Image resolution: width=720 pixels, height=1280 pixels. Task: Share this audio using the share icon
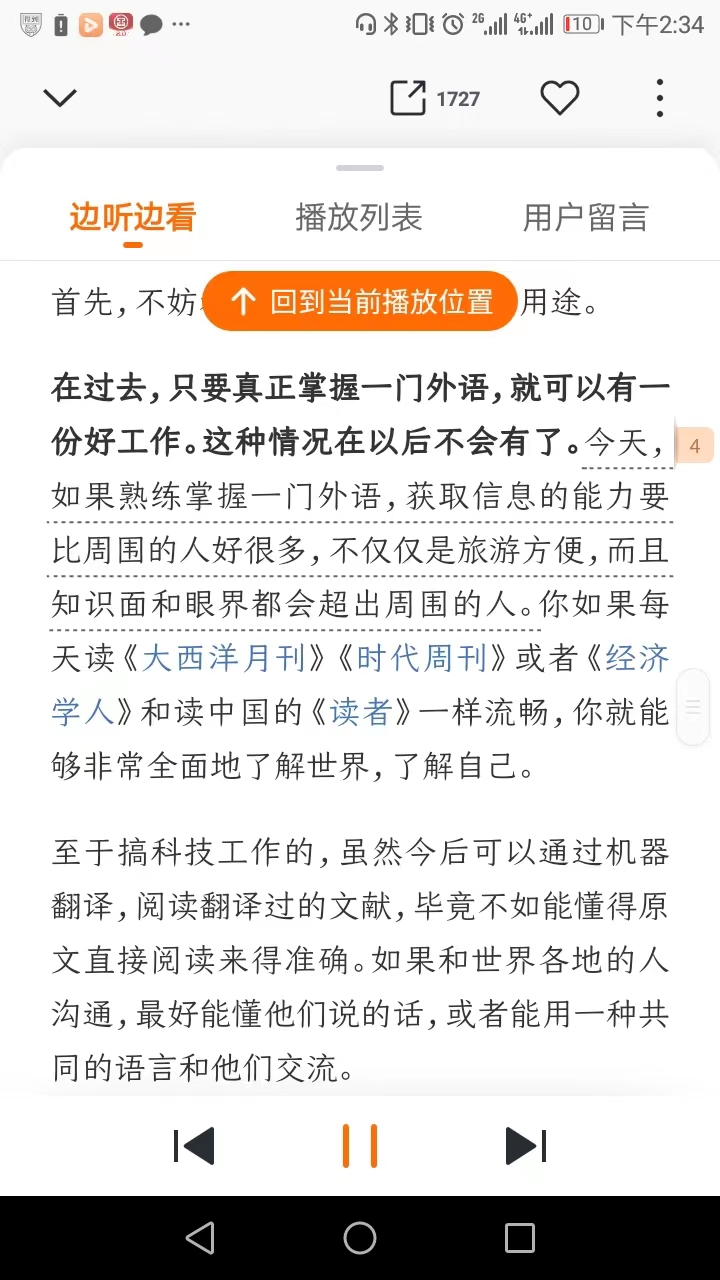[408, 98]
